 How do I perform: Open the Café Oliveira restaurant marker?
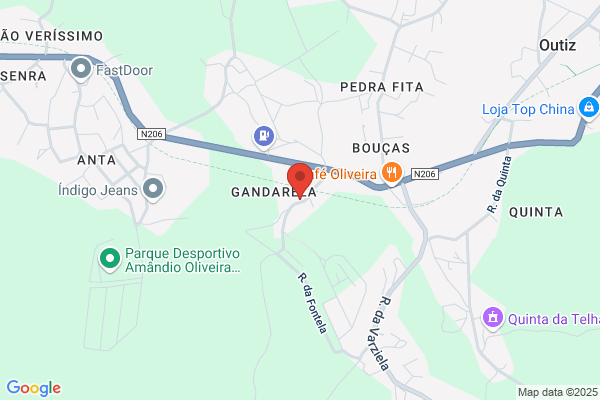[x=391, y=173]
